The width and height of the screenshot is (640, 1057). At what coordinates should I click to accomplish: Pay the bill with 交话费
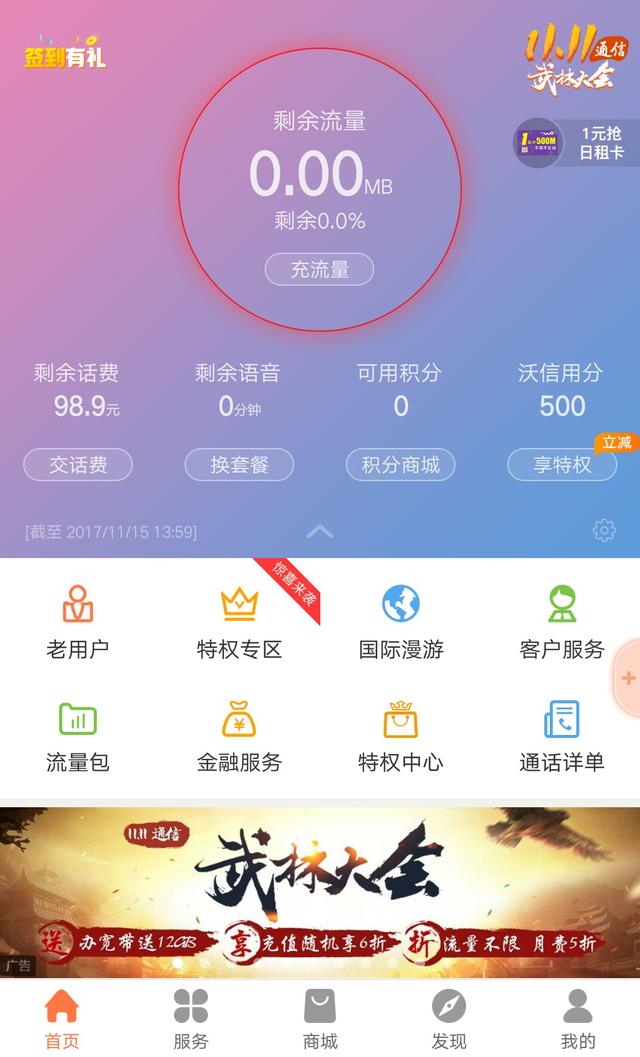(78, 464)
